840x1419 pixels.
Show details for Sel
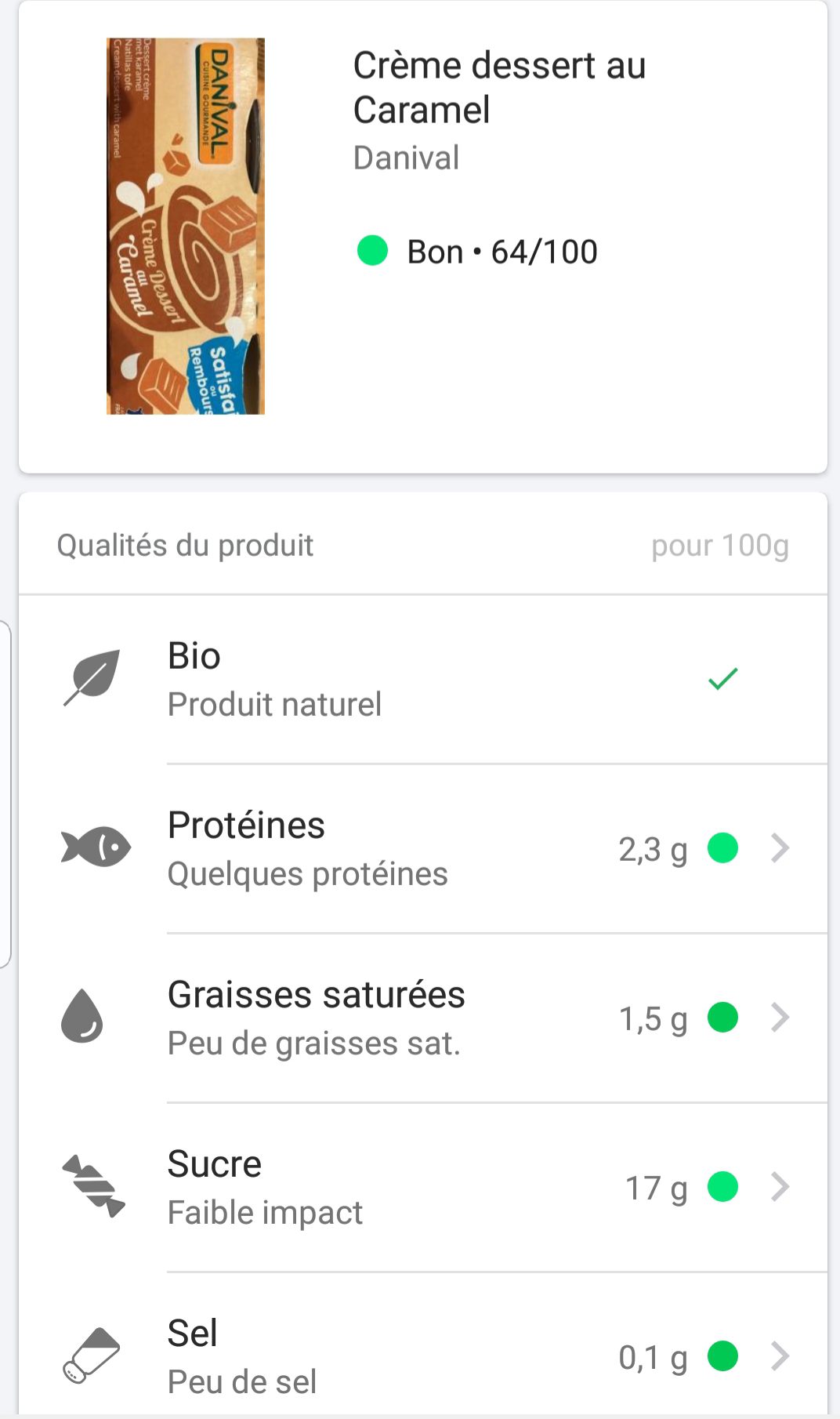click(x=423, y=1346)
